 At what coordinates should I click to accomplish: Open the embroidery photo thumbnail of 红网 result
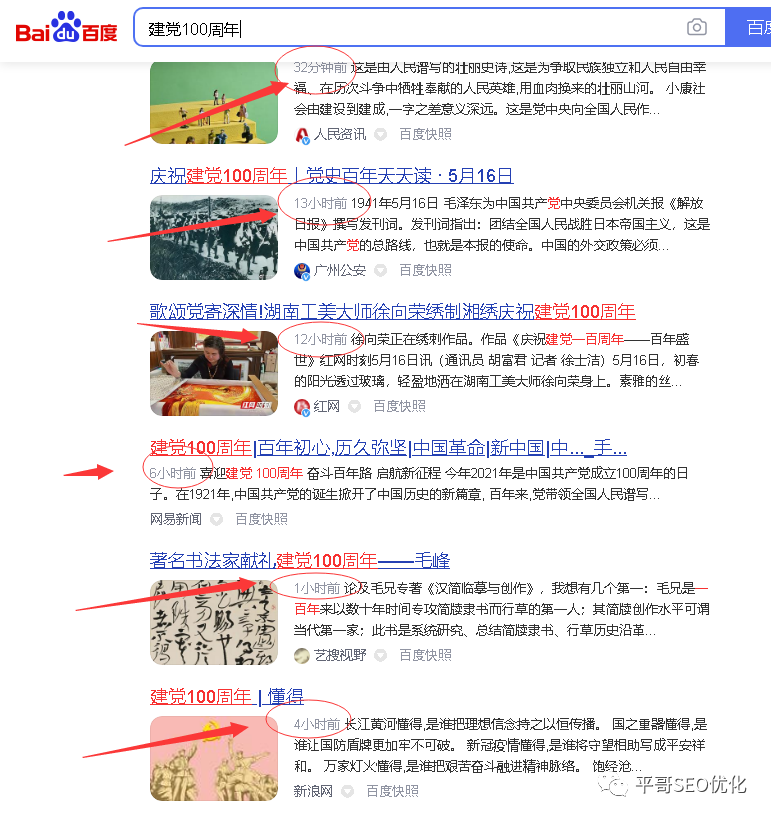pos(214,373)
